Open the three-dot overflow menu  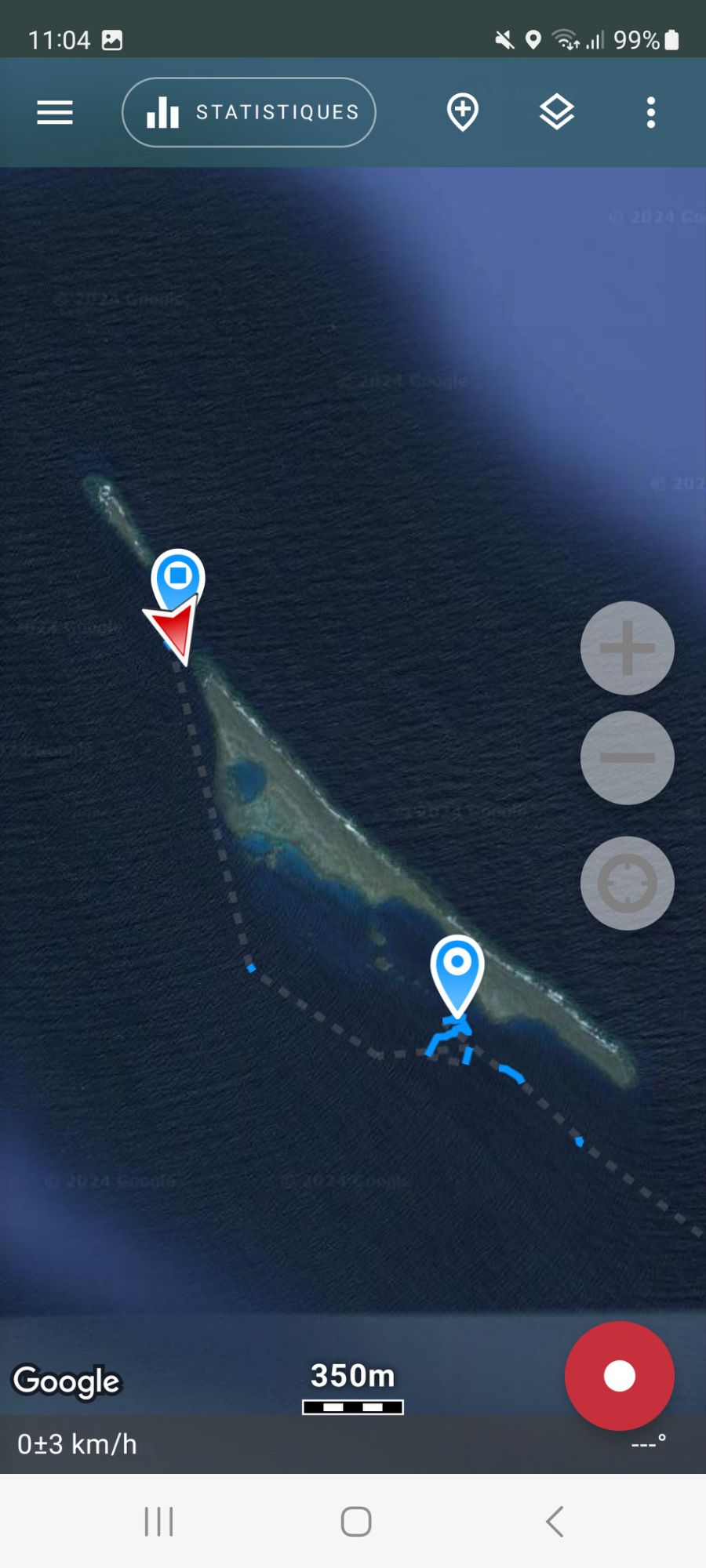click(x=650, y=113)
